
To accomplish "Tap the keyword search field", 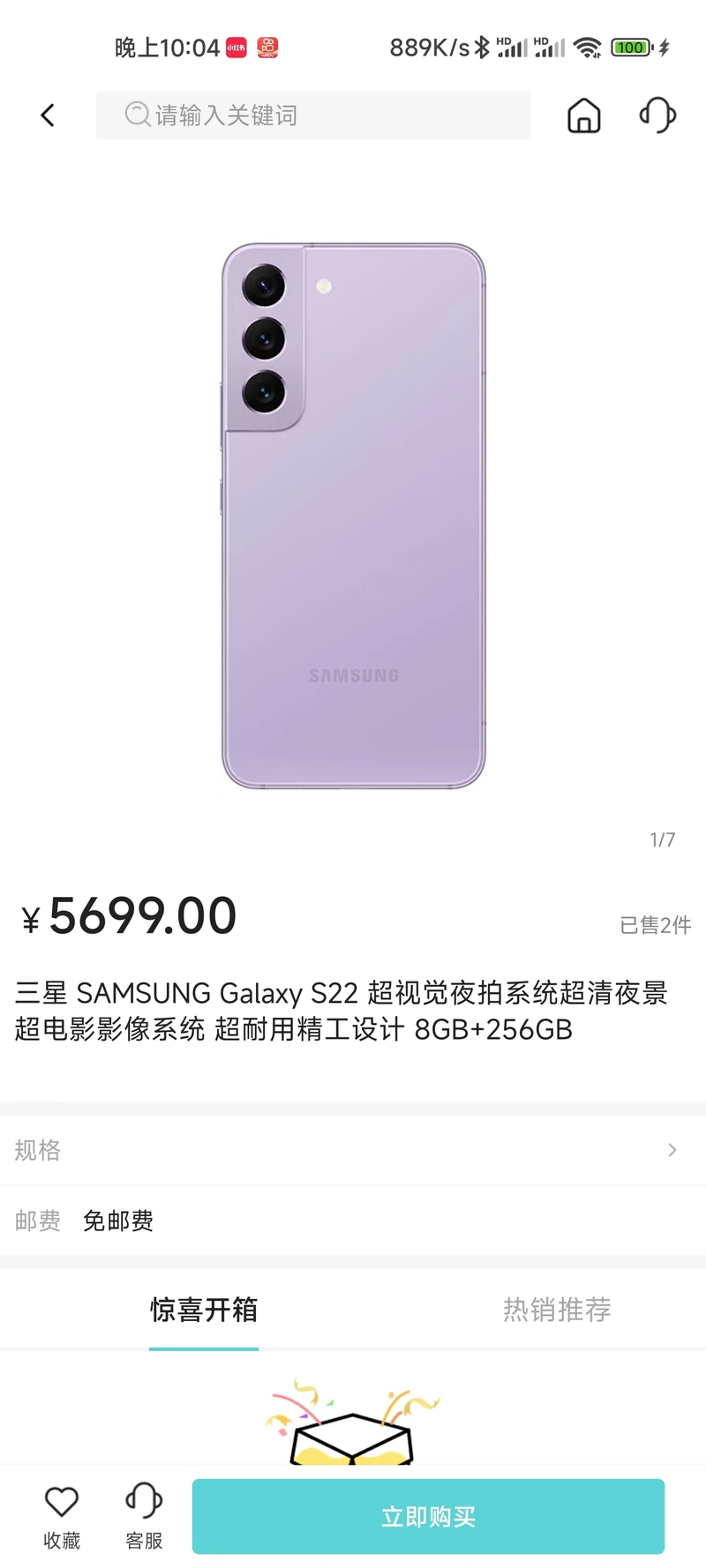I will point(313,115).
